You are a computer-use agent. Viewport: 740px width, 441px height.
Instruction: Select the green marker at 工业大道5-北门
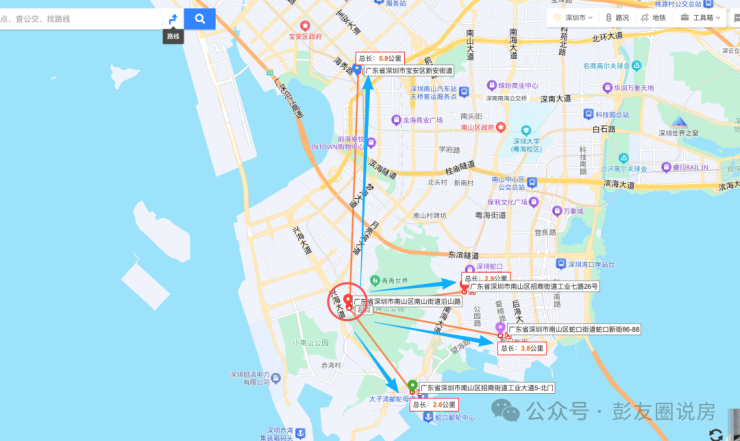click(x=412, y=385)
